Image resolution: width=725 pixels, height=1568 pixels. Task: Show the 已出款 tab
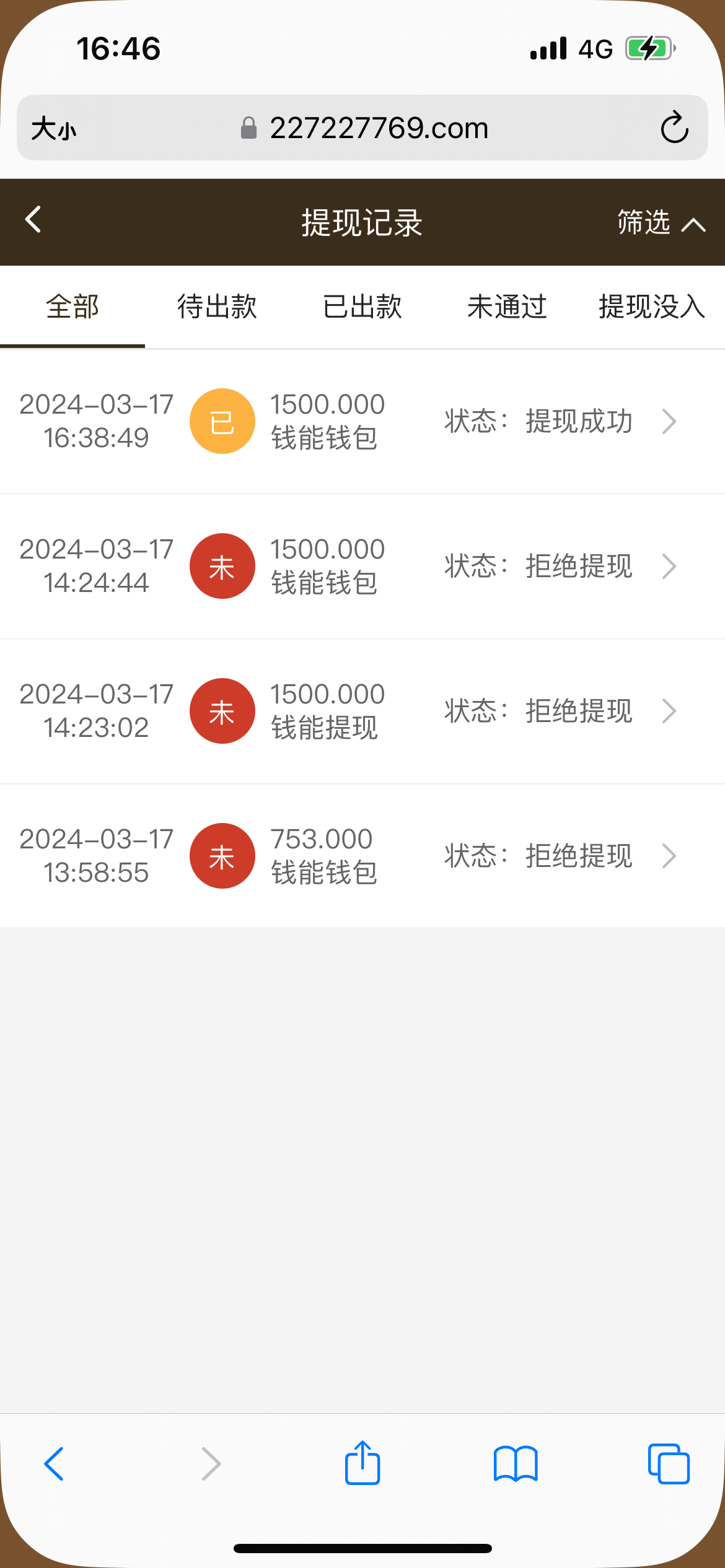click(x=362, y=307)
